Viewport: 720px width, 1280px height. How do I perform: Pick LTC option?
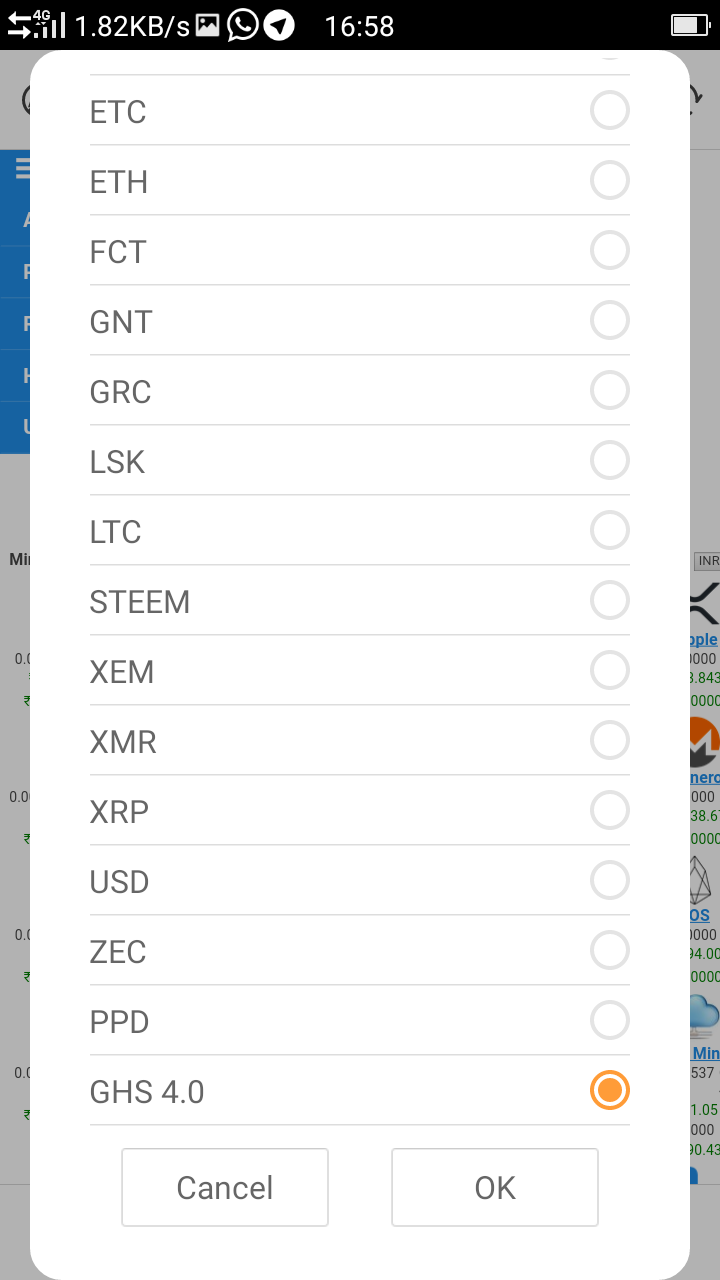[x=360, y=530]
